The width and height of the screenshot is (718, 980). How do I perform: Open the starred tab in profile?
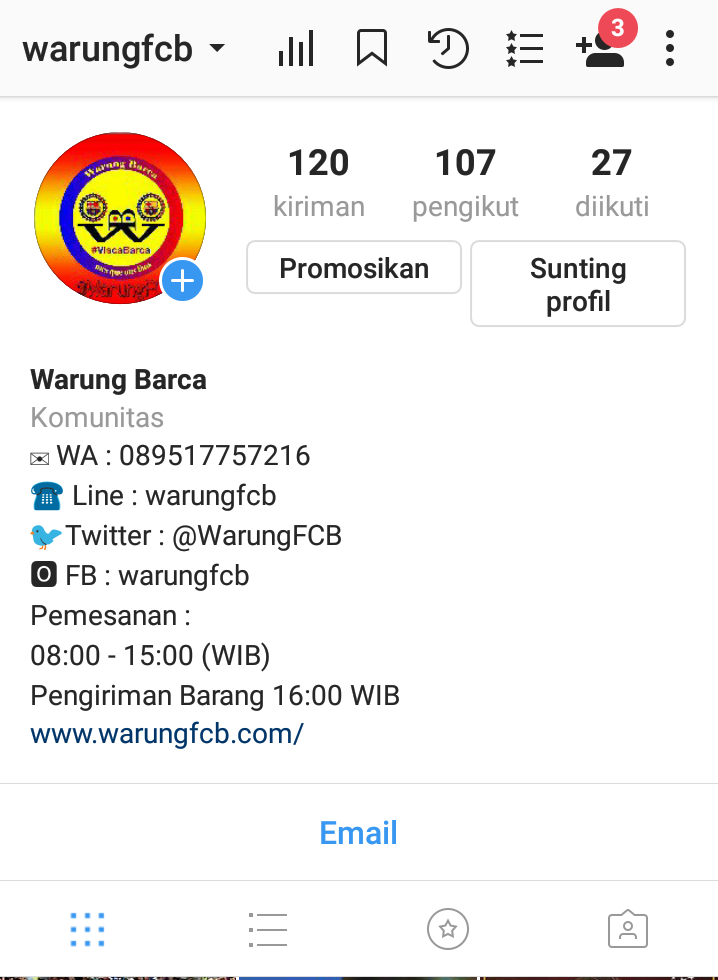[x=448, y=930]
